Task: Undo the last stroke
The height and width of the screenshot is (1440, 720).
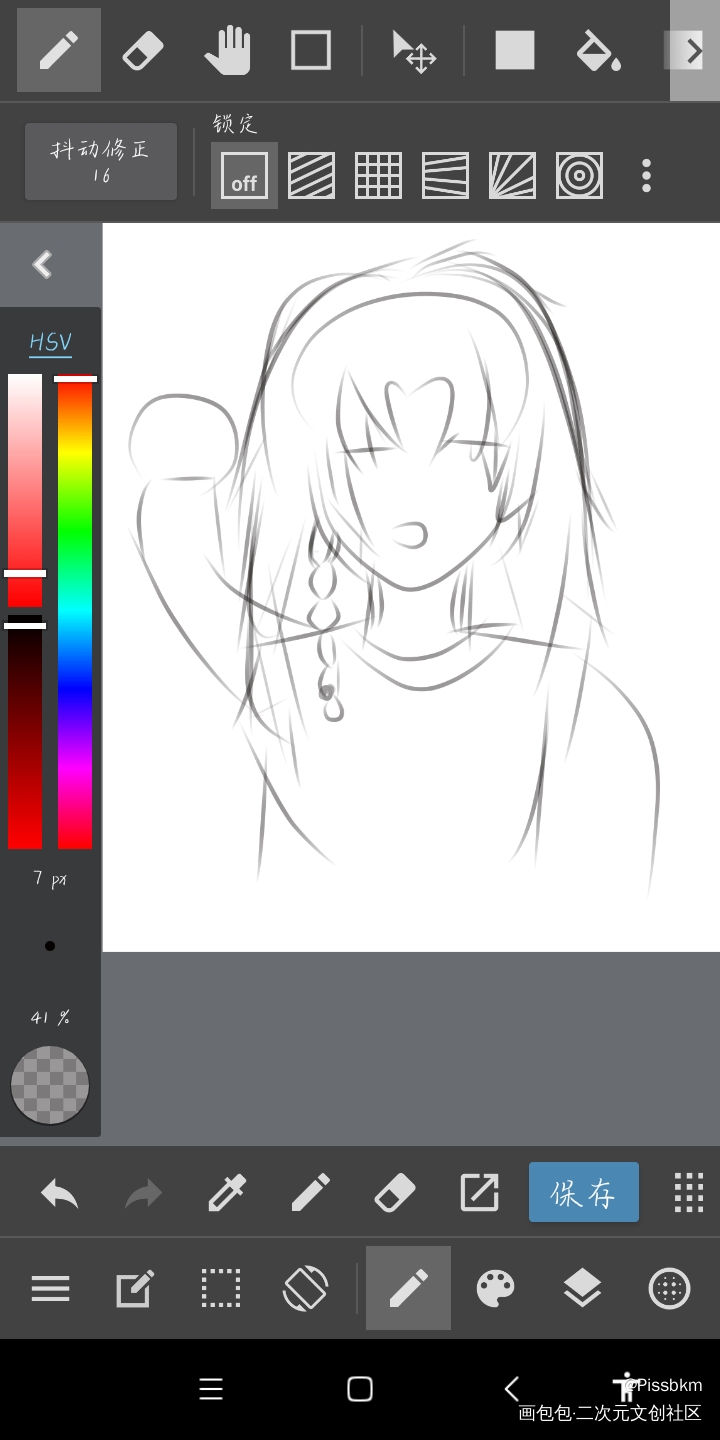Action: (59, 1192)
